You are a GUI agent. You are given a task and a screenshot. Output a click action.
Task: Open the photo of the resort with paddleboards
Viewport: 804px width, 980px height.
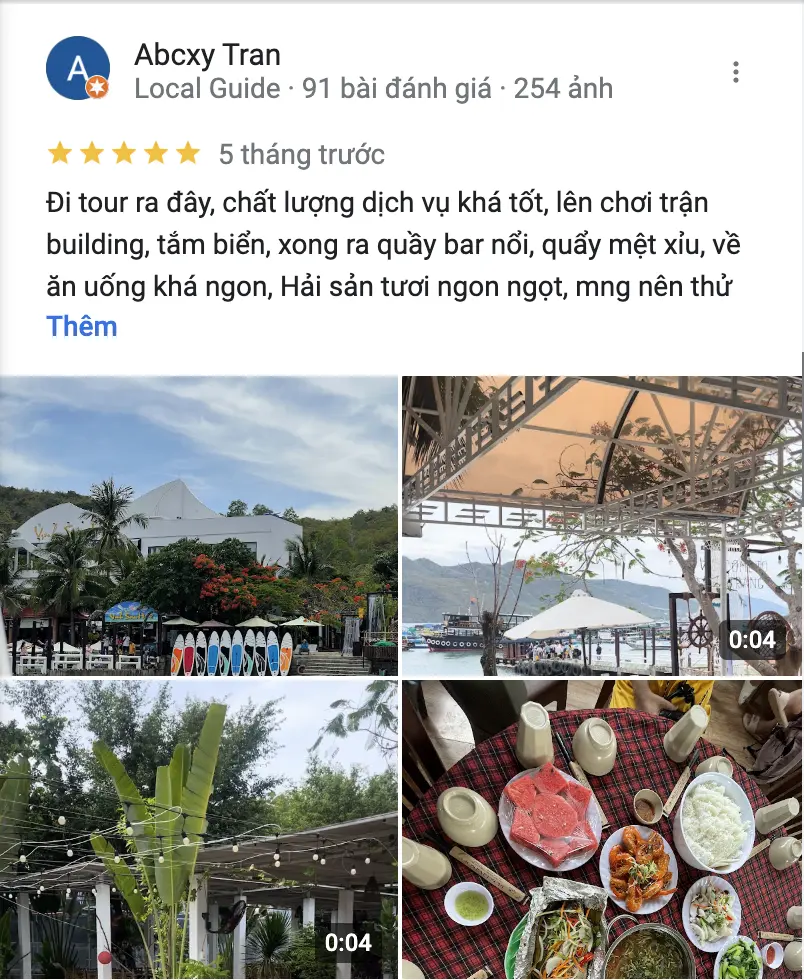[x=199, y=526]
